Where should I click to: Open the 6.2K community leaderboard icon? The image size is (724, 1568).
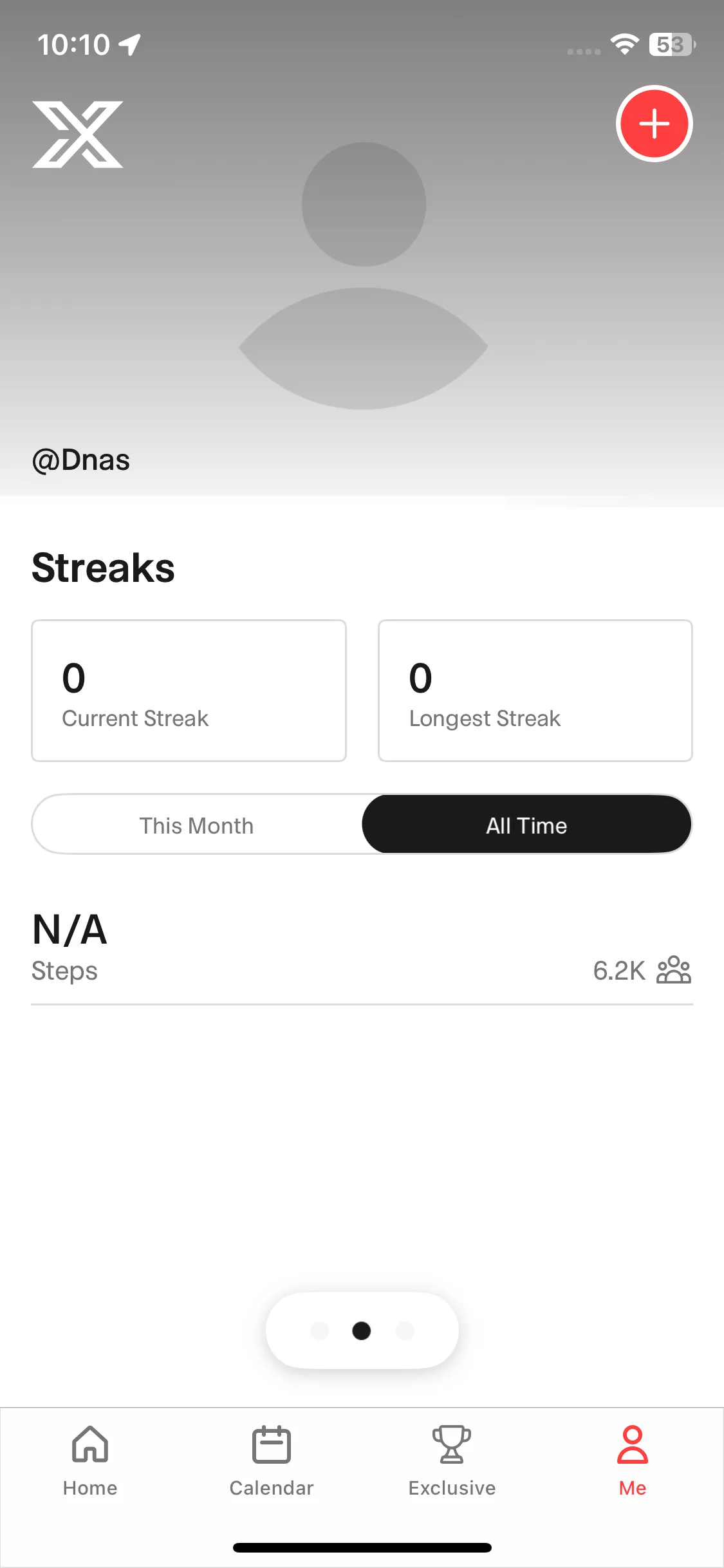pyautogui.click(x=673, y=970)
